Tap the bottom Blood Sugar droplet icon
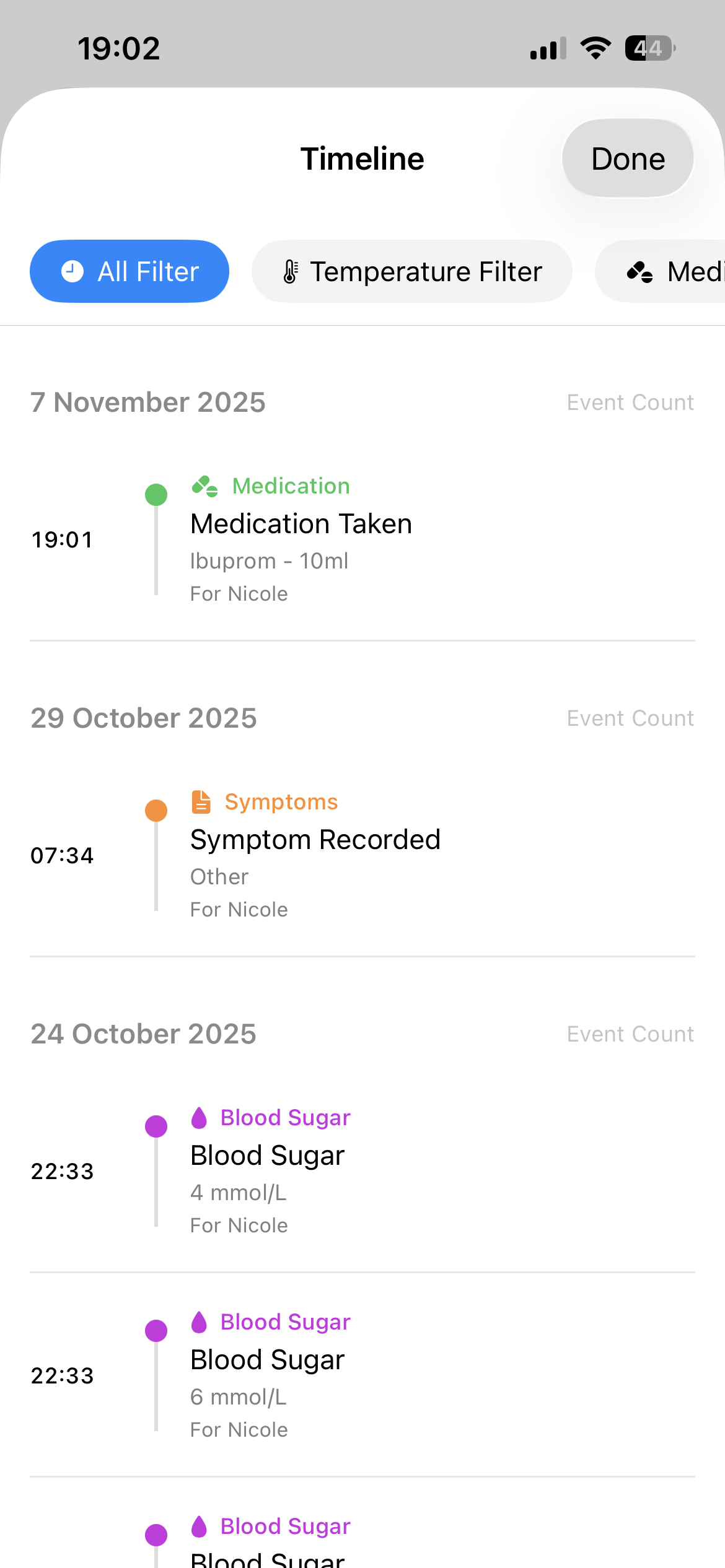The height and width of the screenshot is (1568, 725). tap(199, 1525)
